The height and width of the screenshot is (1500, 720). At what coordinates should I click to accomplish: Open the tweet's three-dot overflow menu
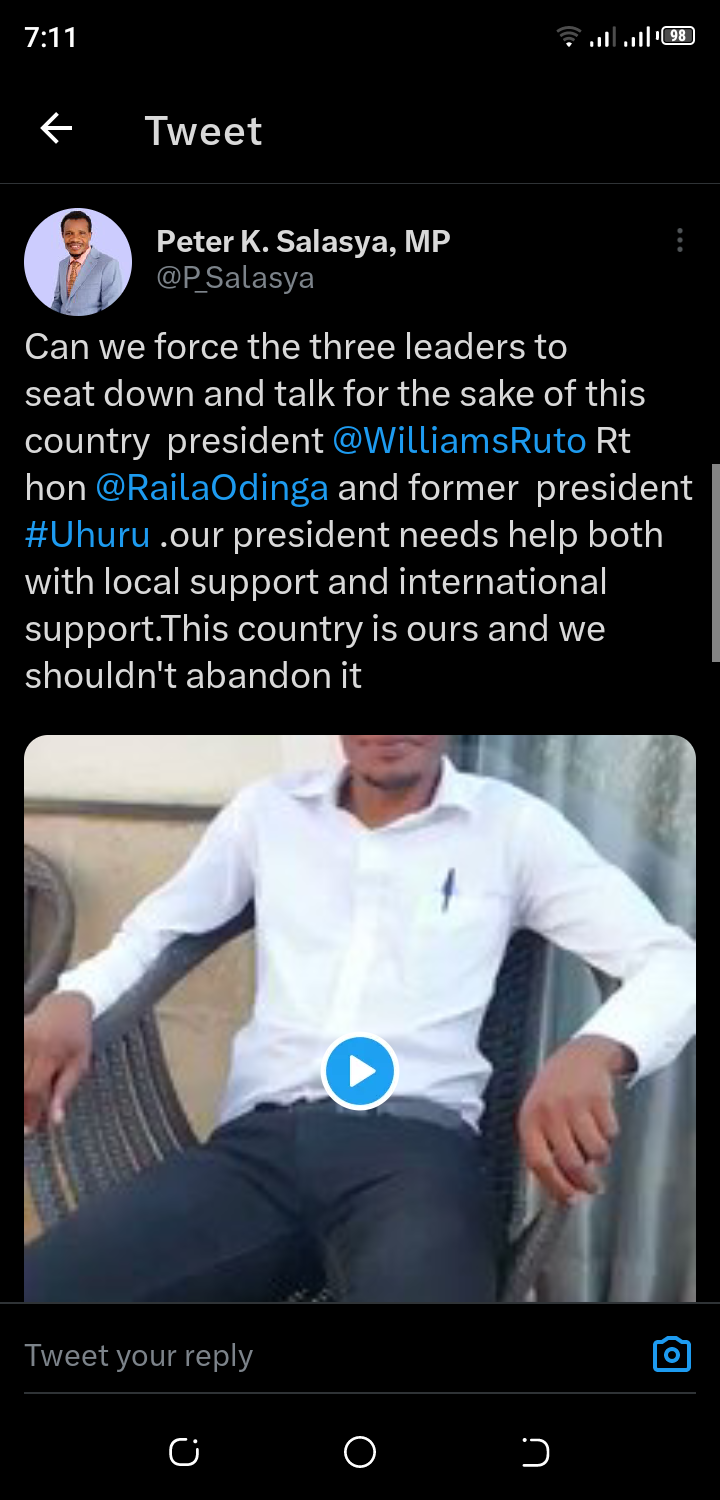click(x=680, y=240)
